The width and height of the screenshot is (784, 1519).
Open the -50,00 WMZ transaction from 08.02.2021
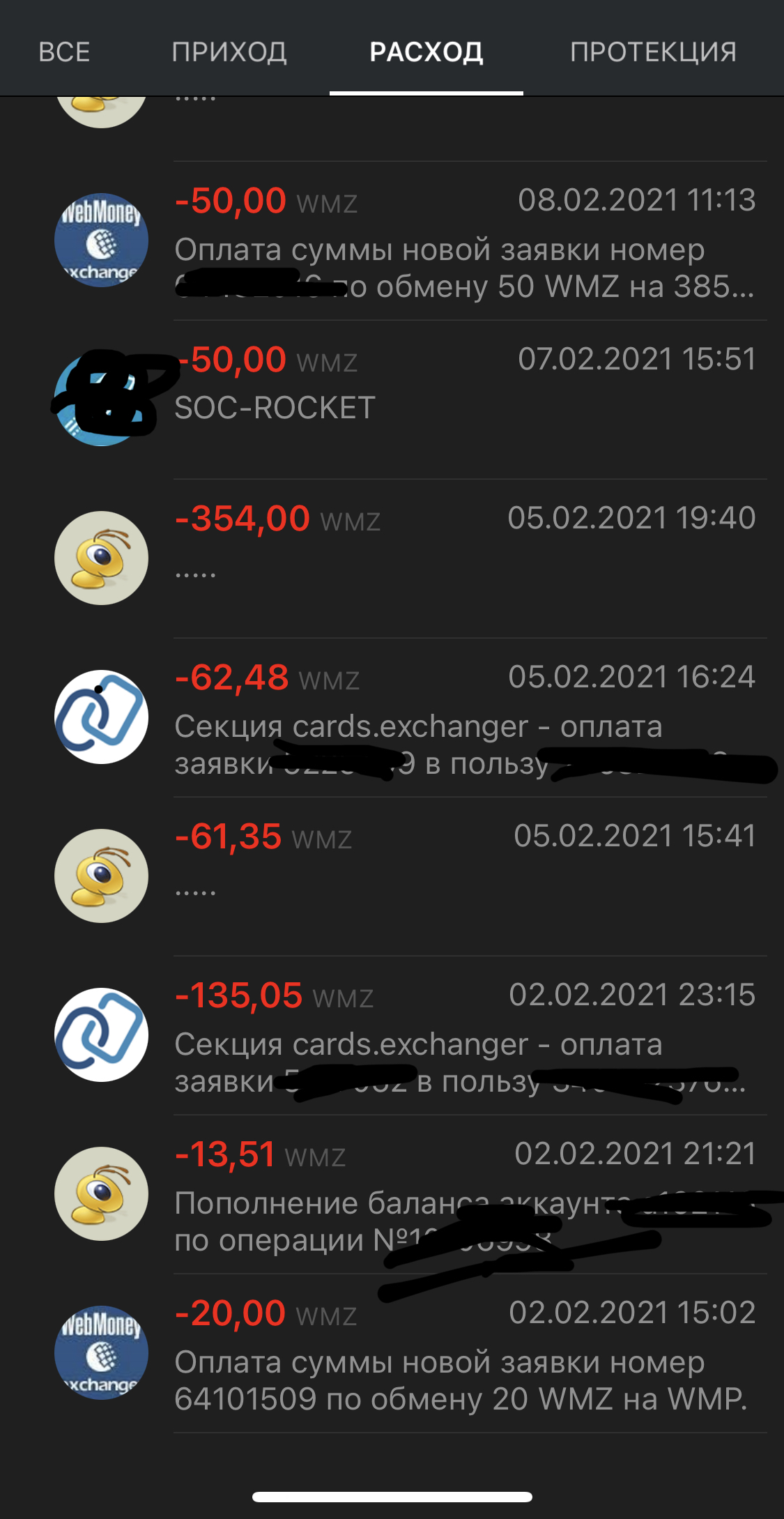463,242
